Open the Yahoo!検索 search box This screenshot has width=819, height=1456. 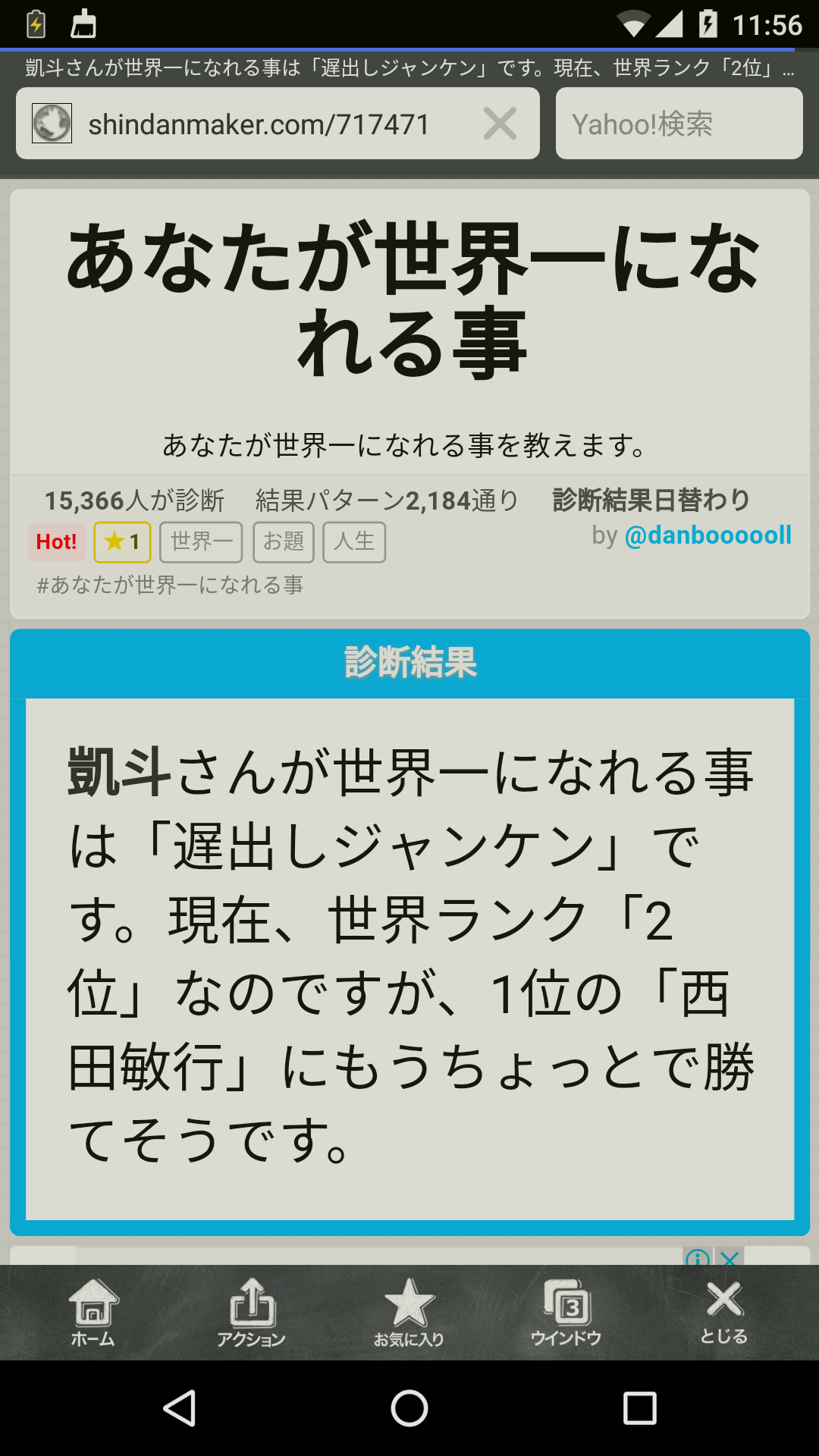click(679, 124)
